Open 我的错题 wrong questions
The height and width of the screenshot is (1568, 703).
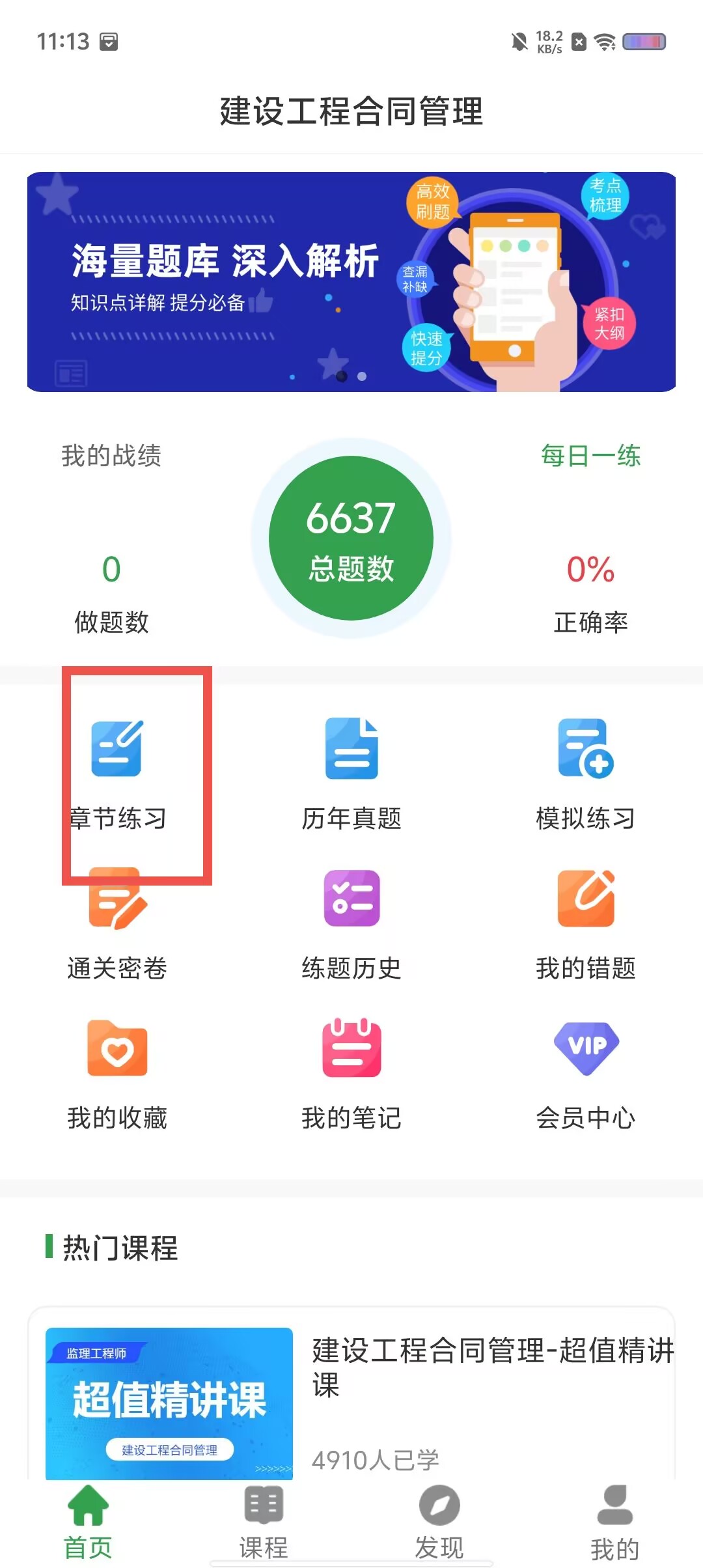tap(586, 925)
